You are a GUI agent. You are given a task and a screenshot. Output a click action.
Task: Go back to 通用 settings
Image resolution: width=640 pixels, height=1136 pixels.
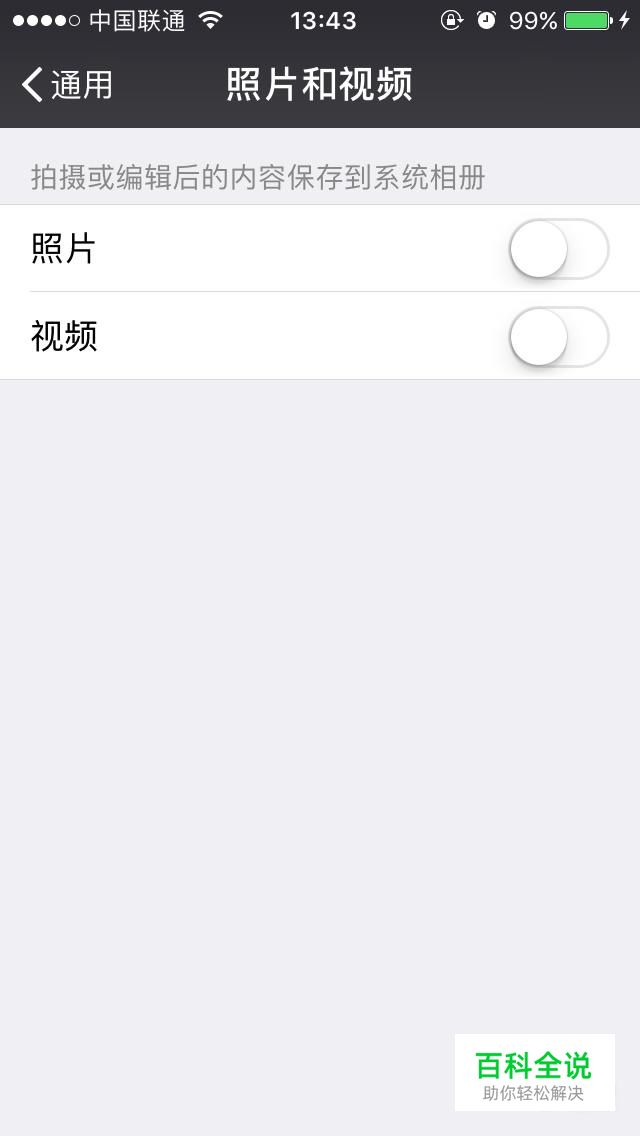click(x=67, y=85)
